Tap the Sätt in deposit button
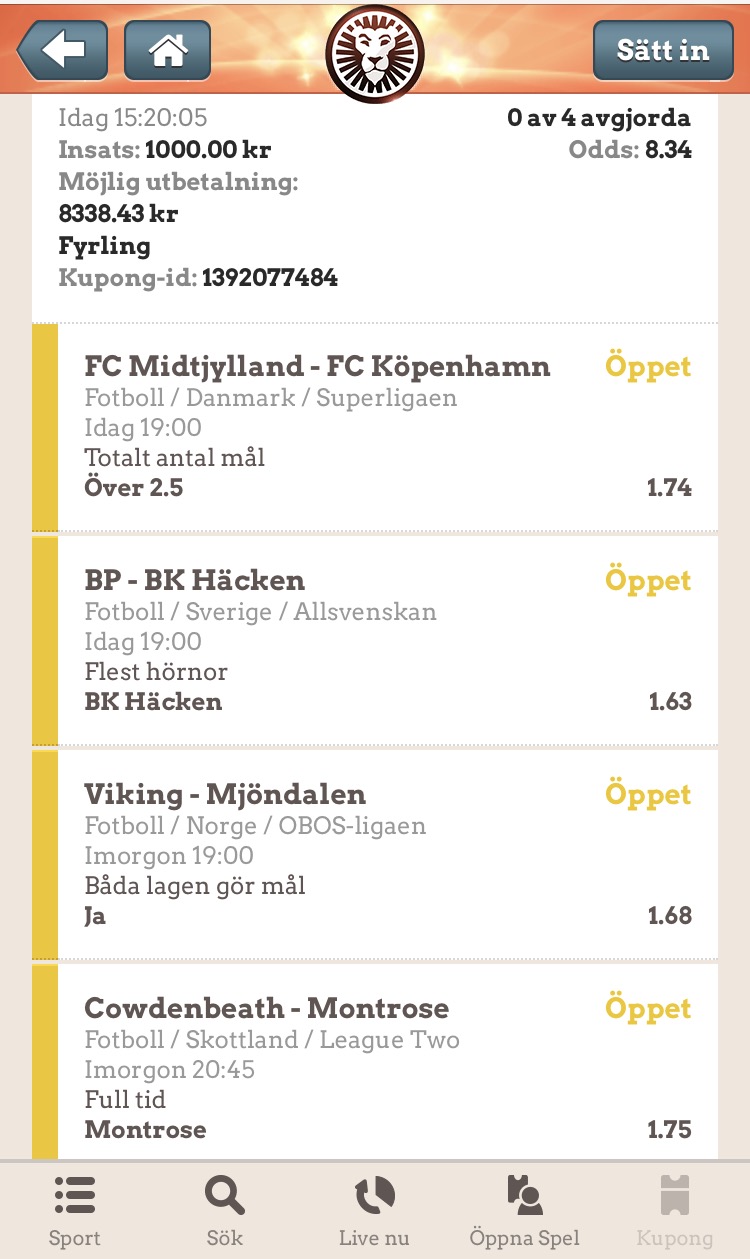Image resolution: width=750 pixels, height=1259 pixels. [662, 50]
